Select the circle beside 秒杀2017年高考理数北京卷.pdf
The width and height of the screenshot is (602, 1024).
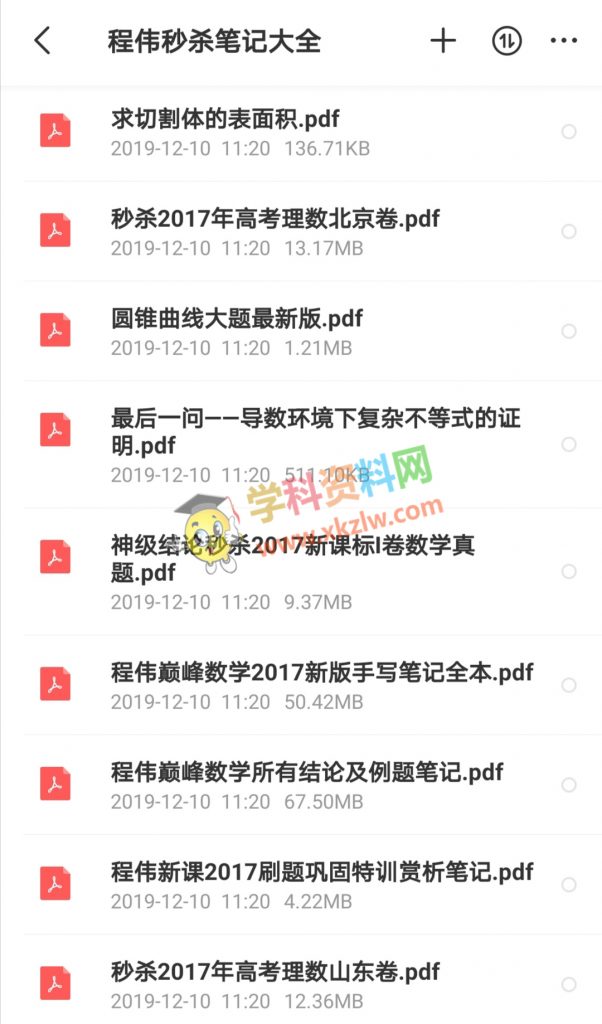coord(569,232)
